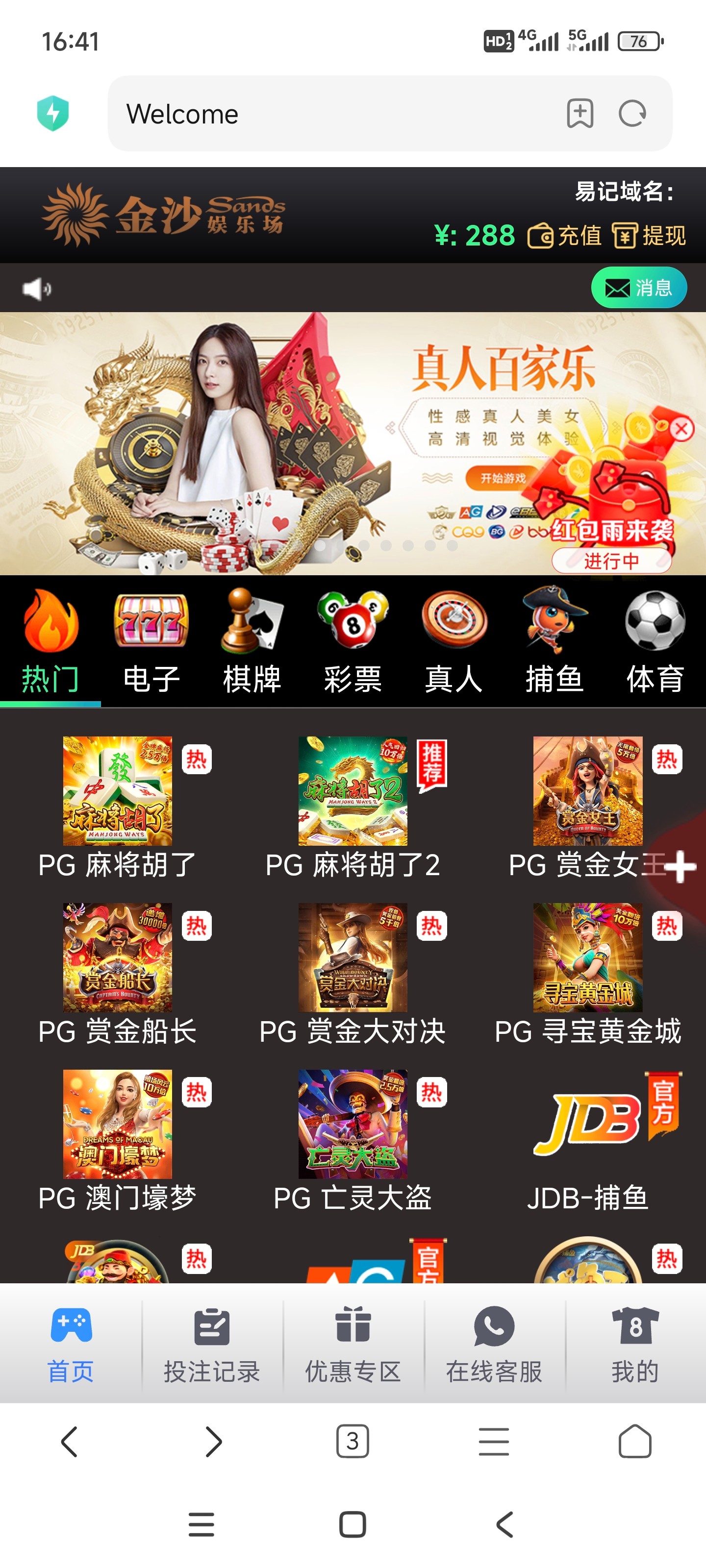Switch to the 电子 category tab

tap(151, 642)
